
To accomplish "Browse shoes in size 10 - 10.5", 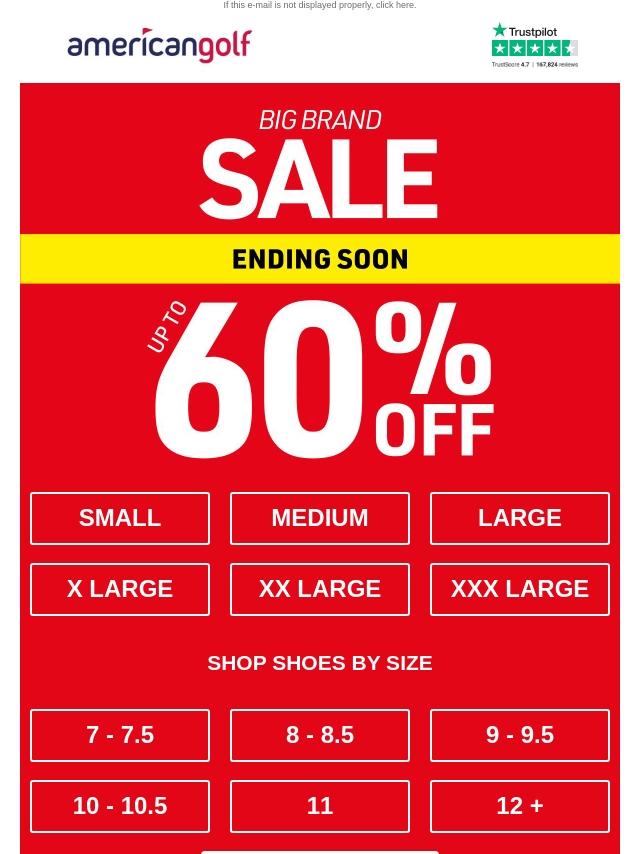I will (x=120, y=806).
